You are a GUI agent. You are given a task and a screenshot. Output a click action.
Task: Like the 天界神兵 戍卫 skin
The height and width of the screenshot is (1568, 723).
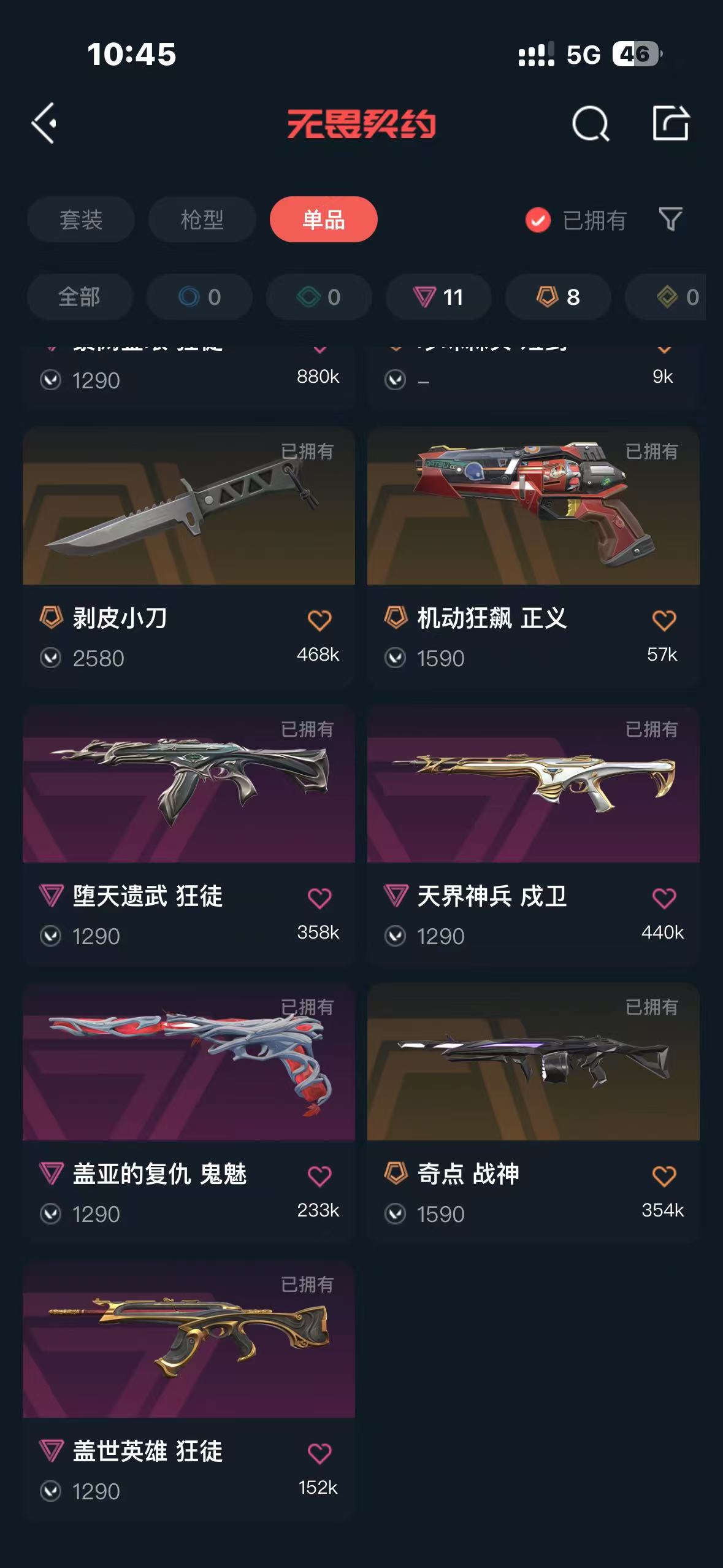click(664, 898)
